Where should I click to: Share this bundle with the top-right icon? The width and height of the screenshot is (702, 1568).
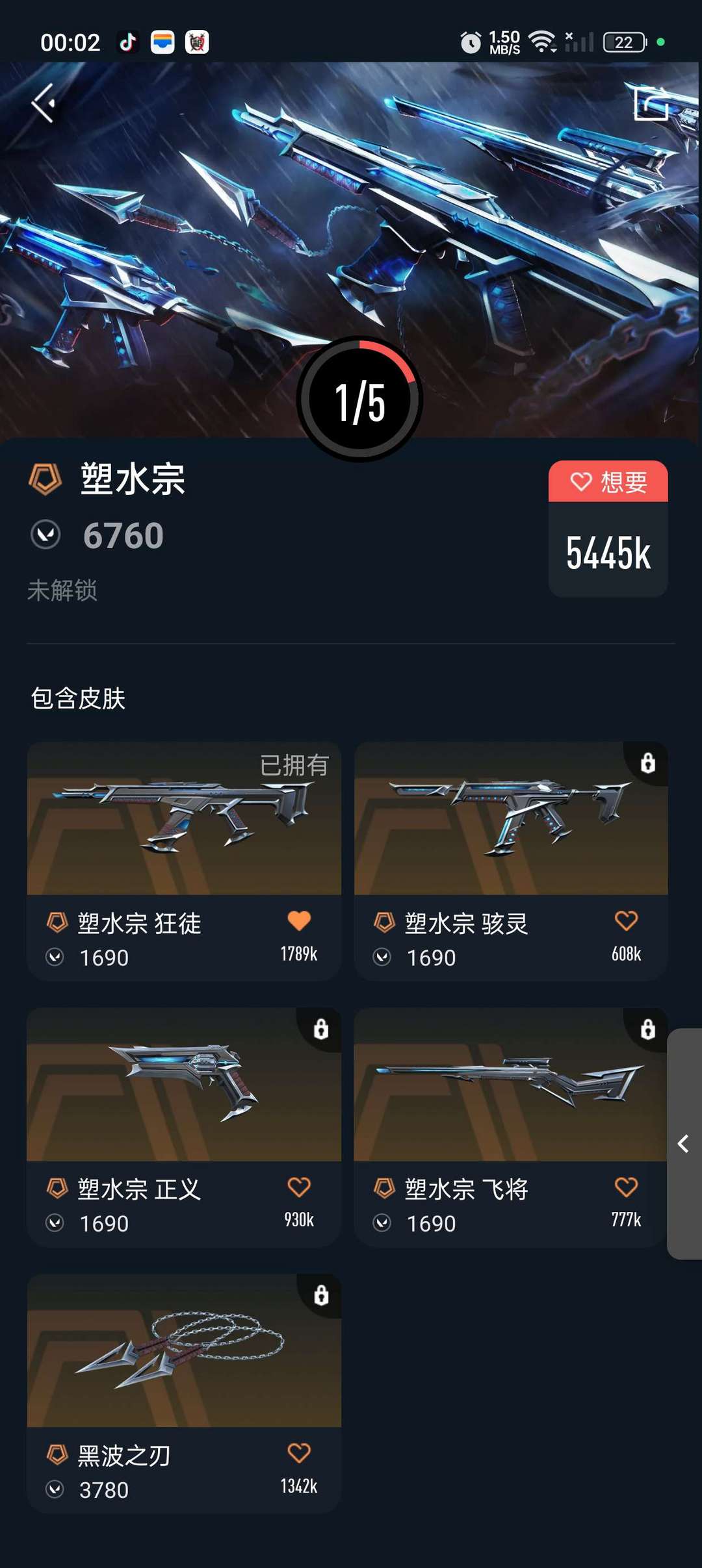tap(651, 103)
